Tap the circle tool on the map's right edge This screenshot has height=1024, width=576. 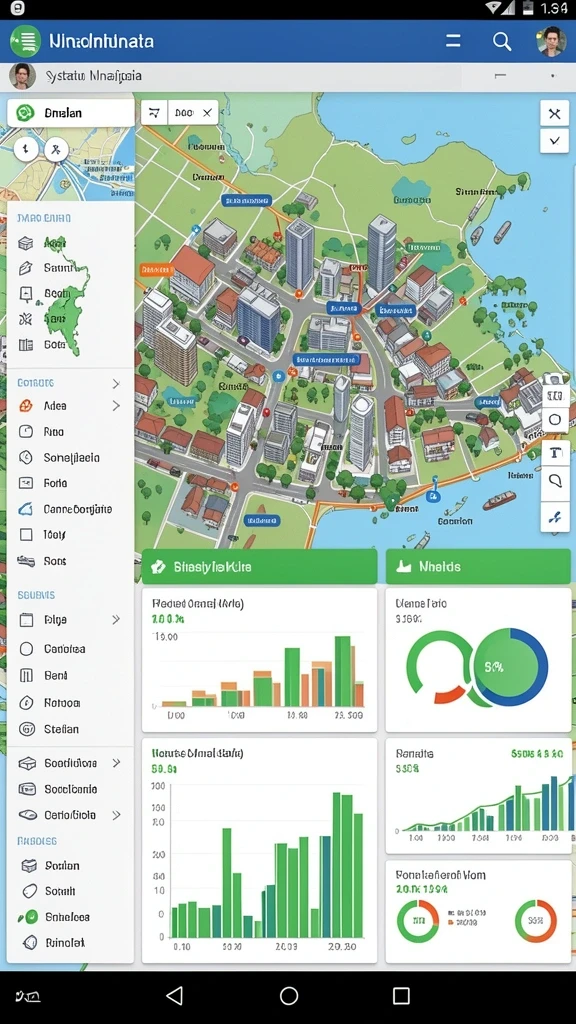coord(555,419)
